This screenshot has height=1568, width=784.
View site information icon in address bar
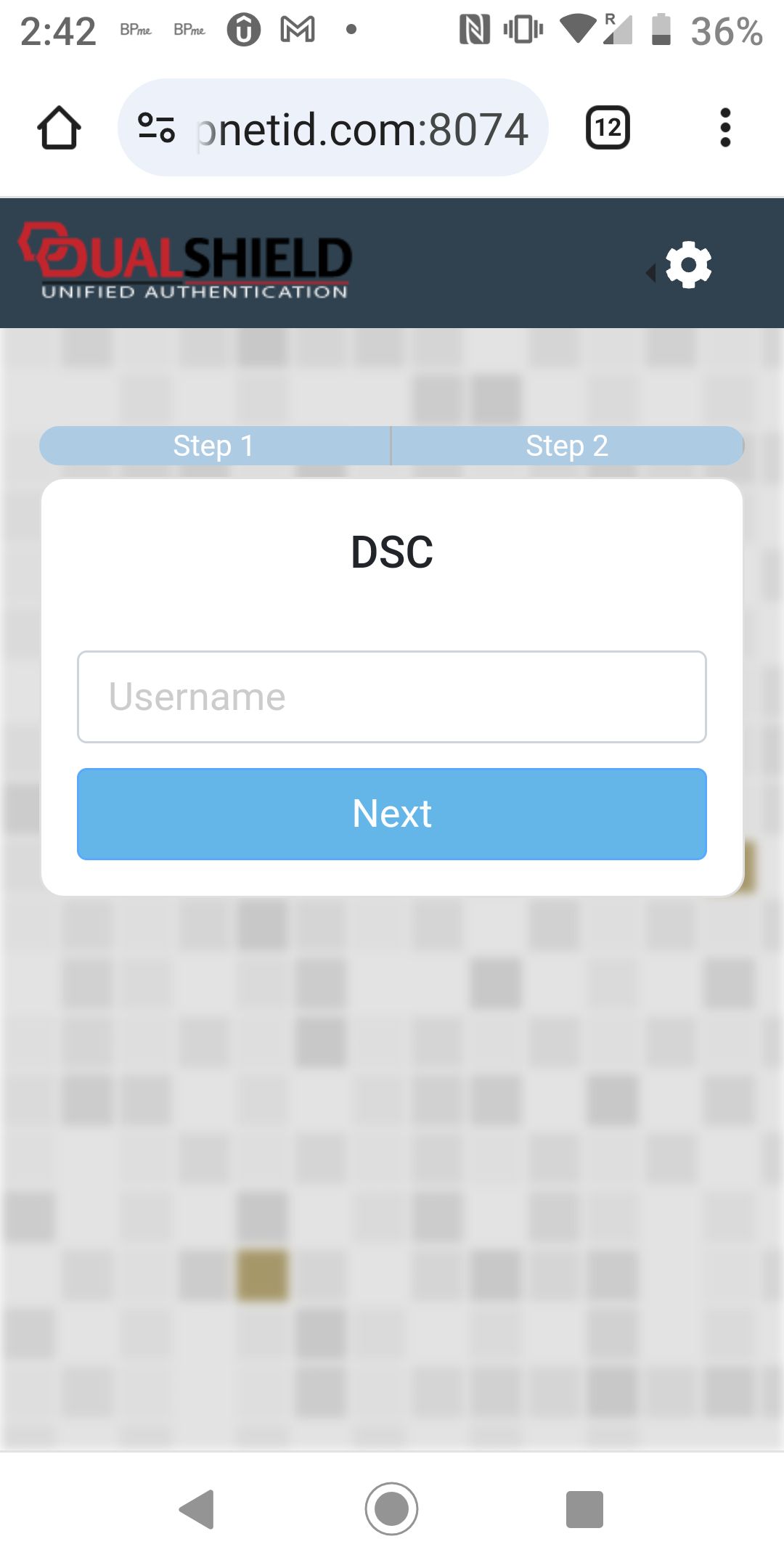(x=156, y=128)
